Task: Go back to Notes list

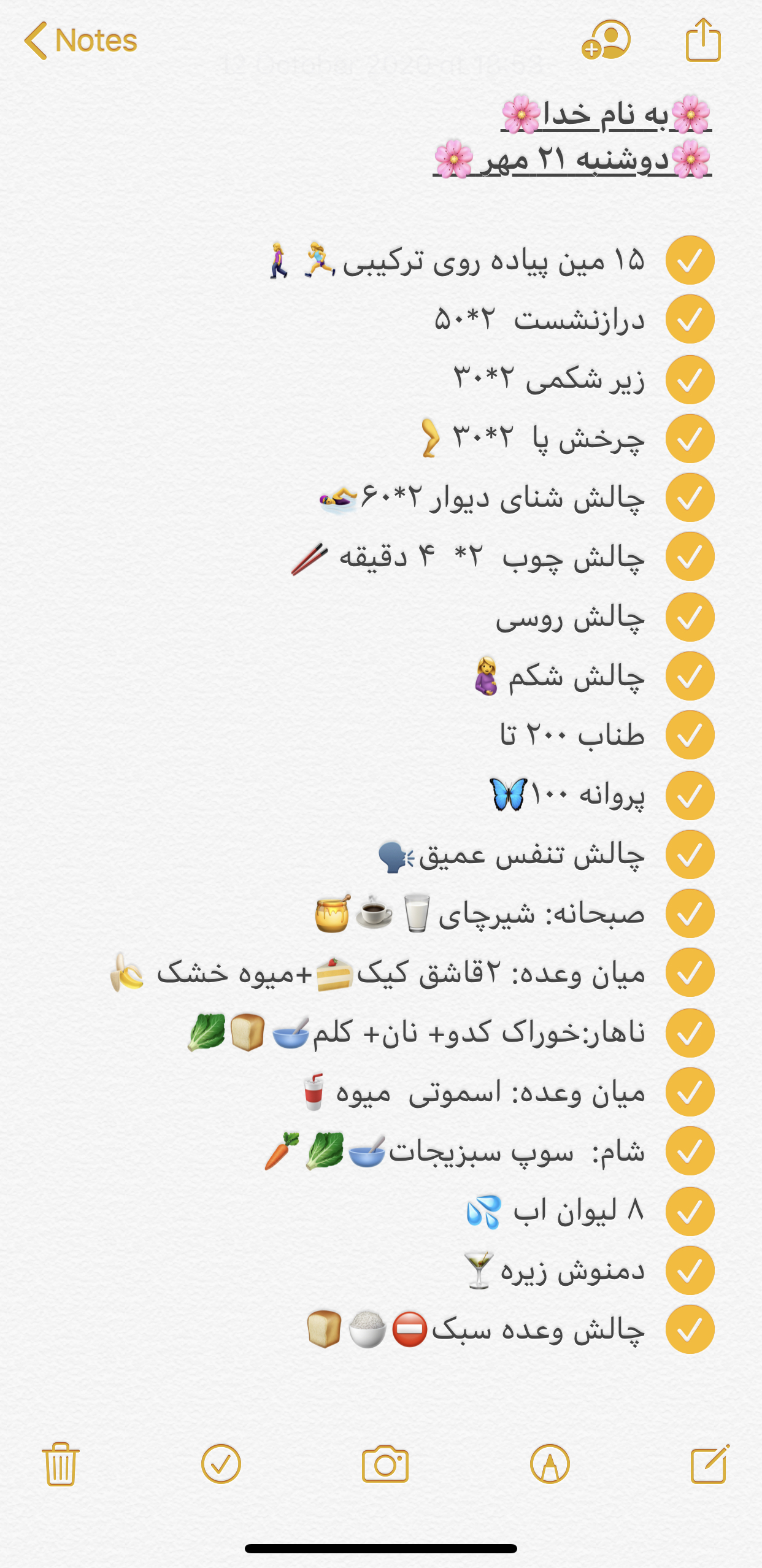Action: (80, 41)
